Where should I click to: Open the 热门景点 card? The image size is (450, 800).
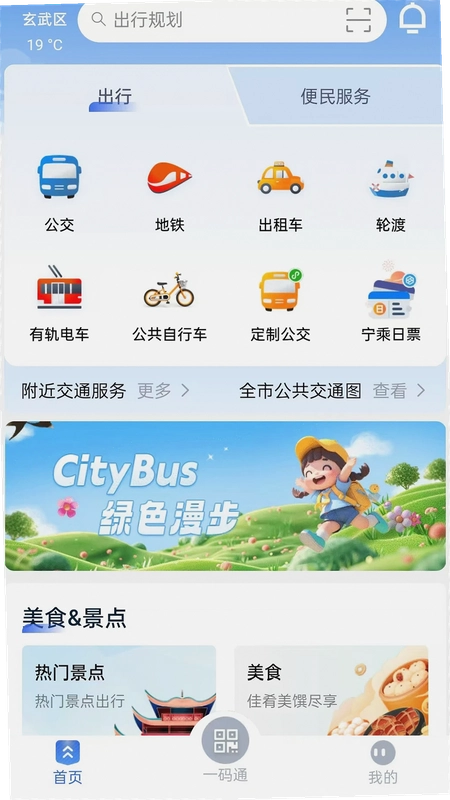tap(119, 690)
